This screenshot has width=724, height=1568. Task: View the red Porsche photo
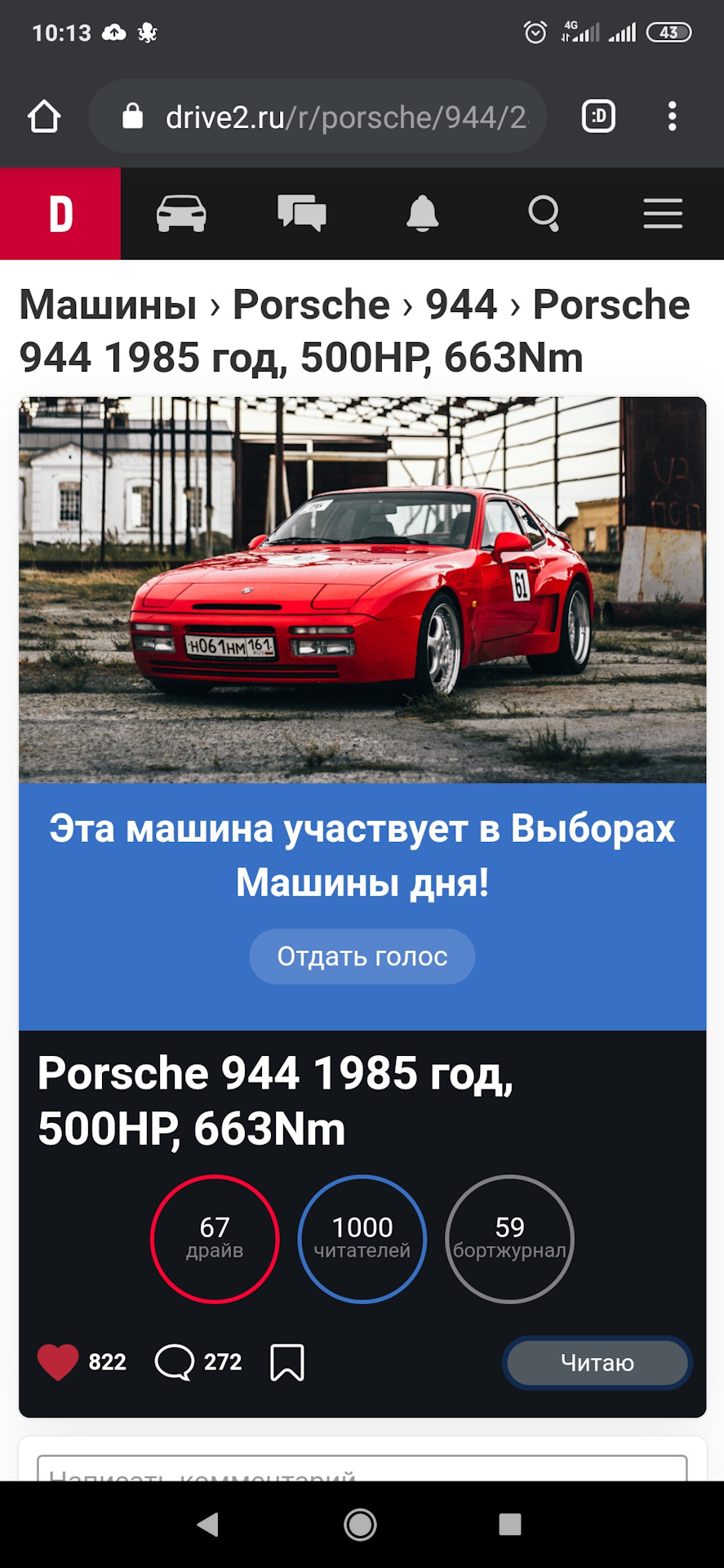pyautogui.click(x=362, y=590)
